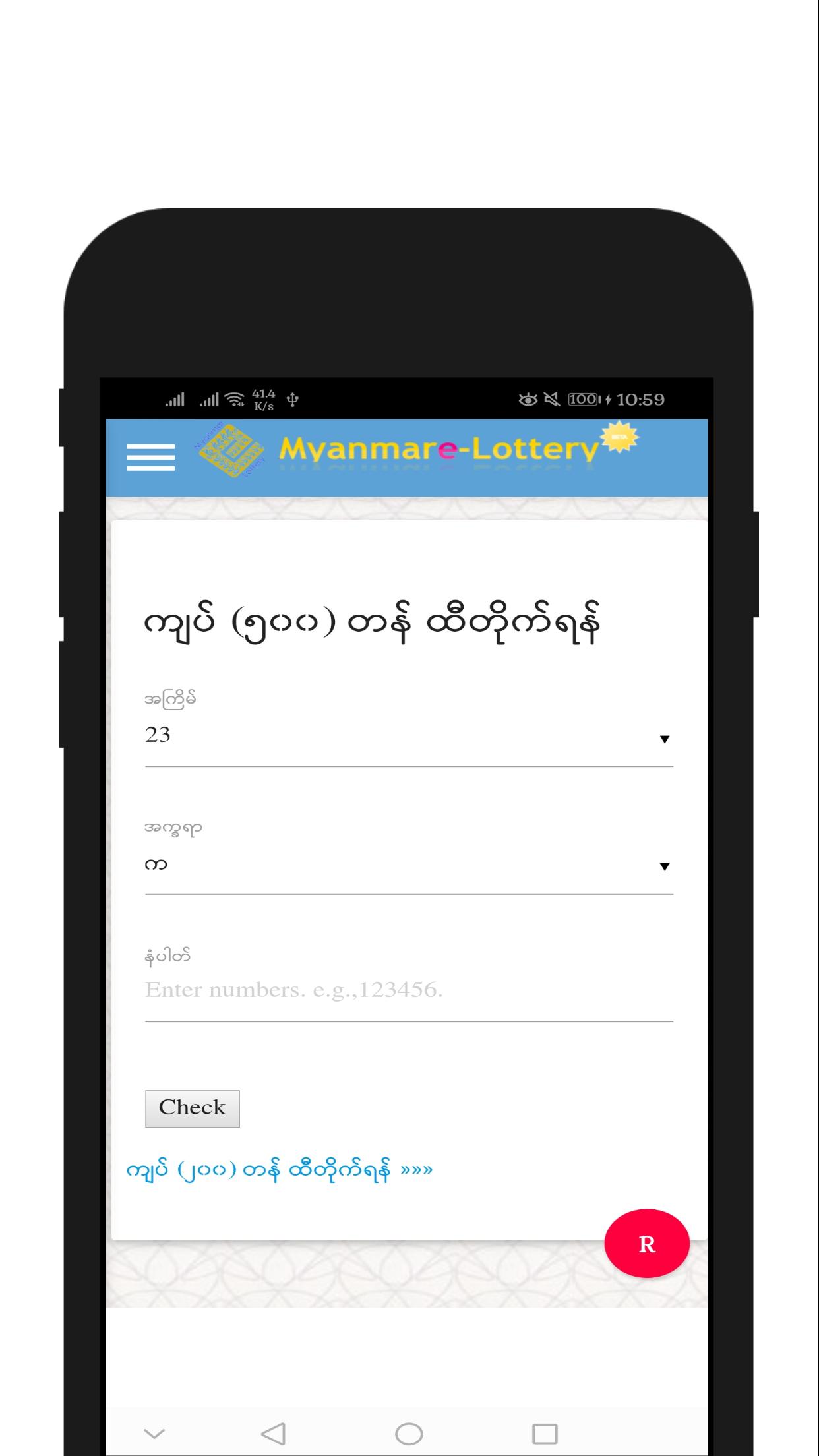
Task: Tap the red R floating button
Action: coord(646,1244)
